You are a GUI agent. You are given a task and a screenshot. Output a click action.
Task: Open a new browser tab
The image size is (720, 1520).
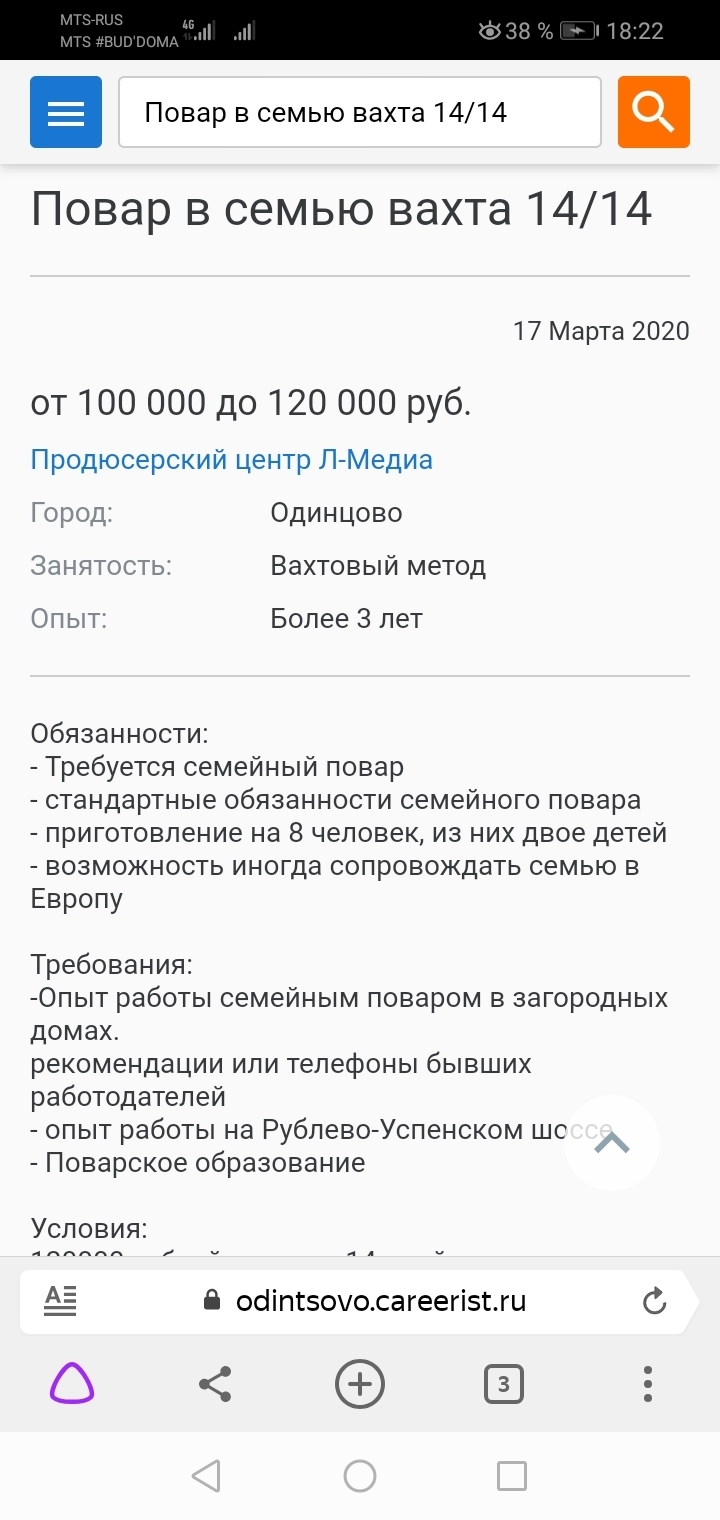click(360, 1385)
